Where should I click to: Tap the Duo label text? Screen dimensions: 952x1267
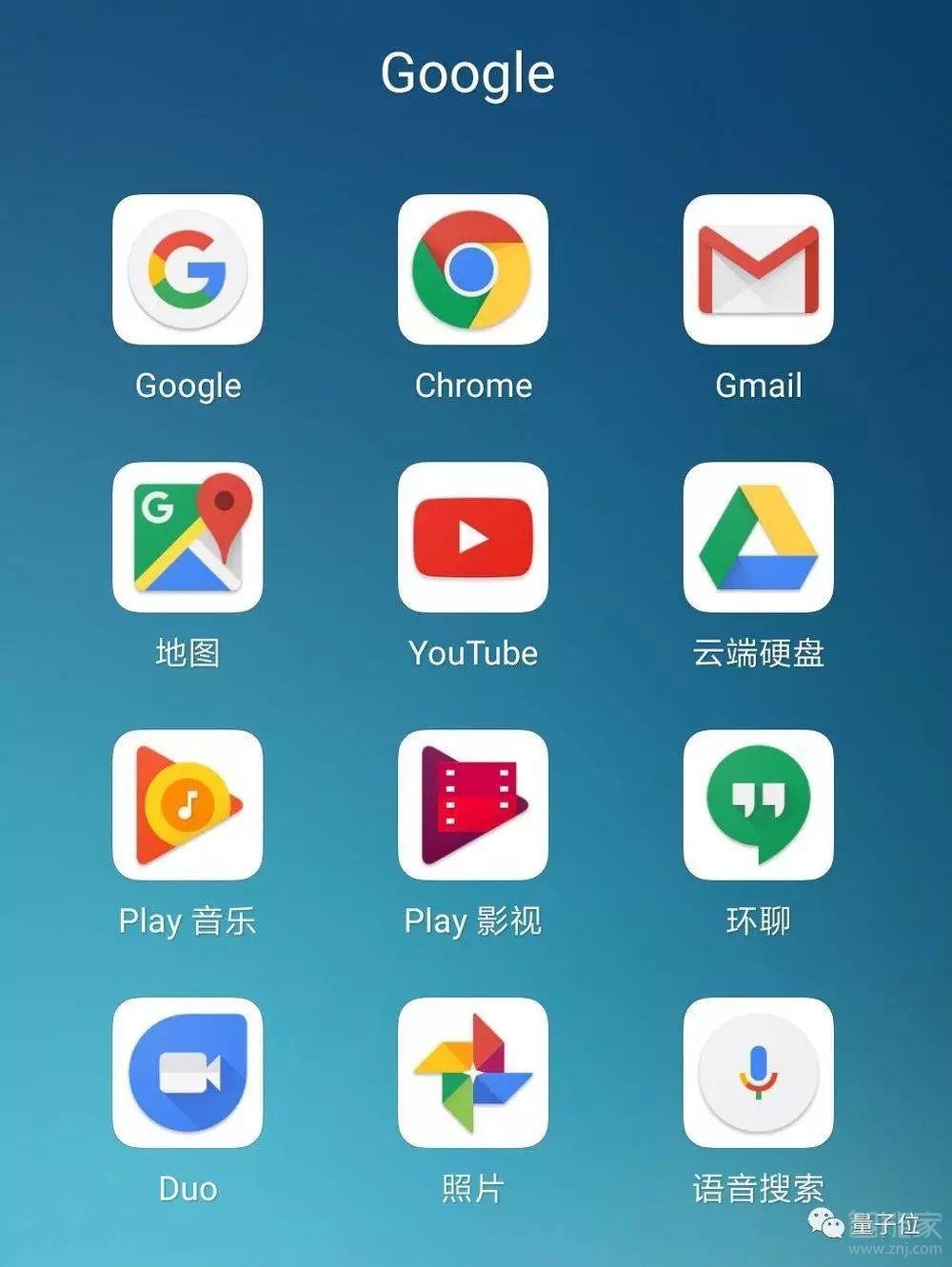(x=188, y=1189)
